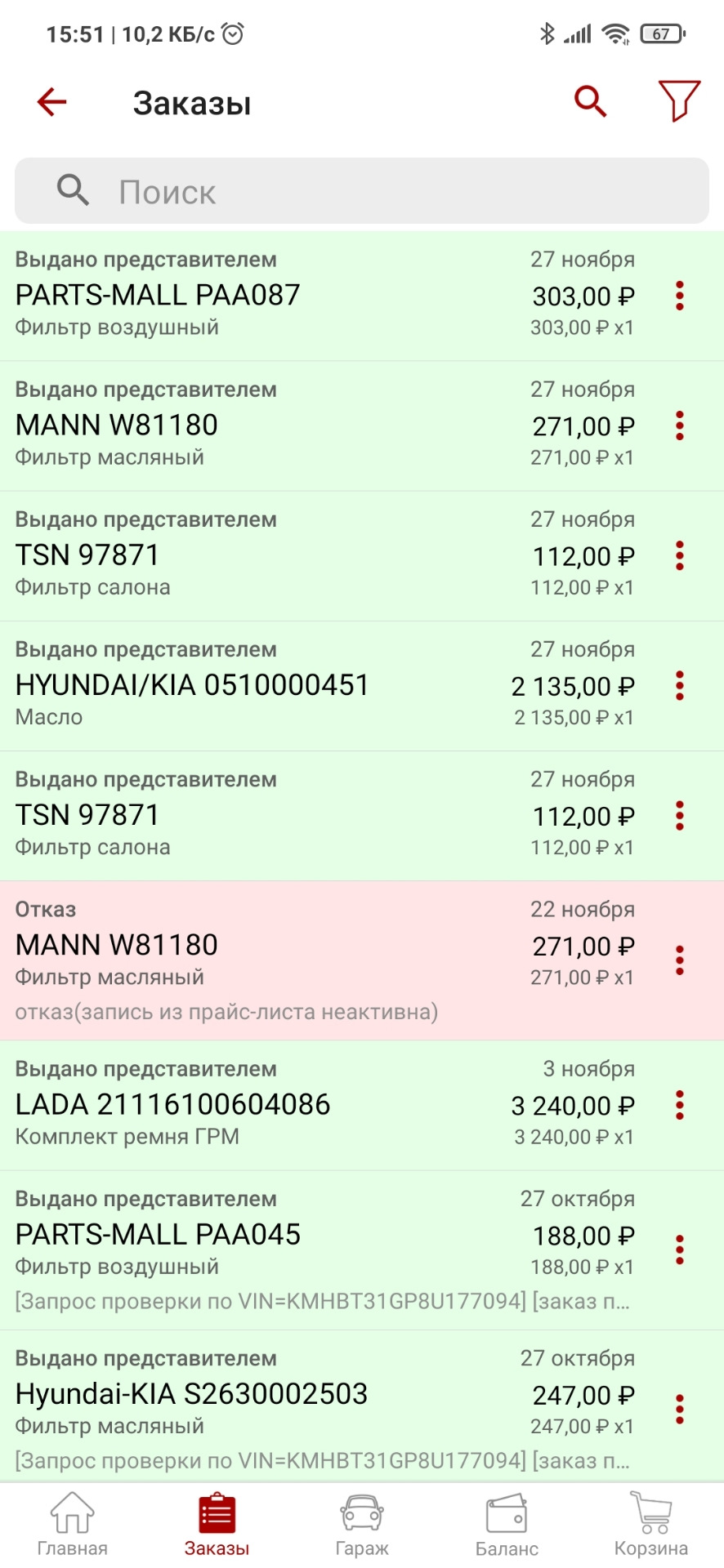Switch to the Гараж tab
The image size is (724, 1568).
362,1524
